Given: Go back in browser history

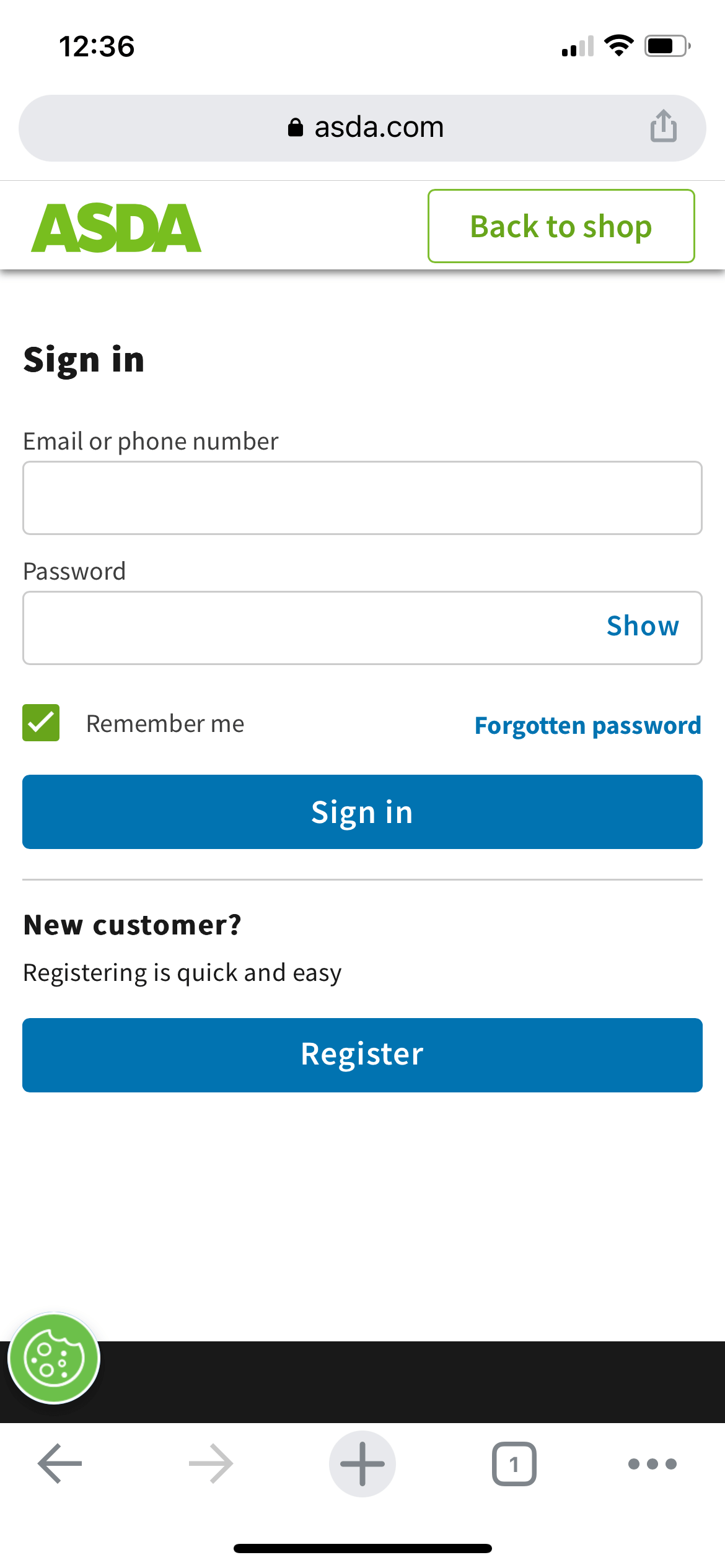Looking at the screenshot, I should [59, 1464].
